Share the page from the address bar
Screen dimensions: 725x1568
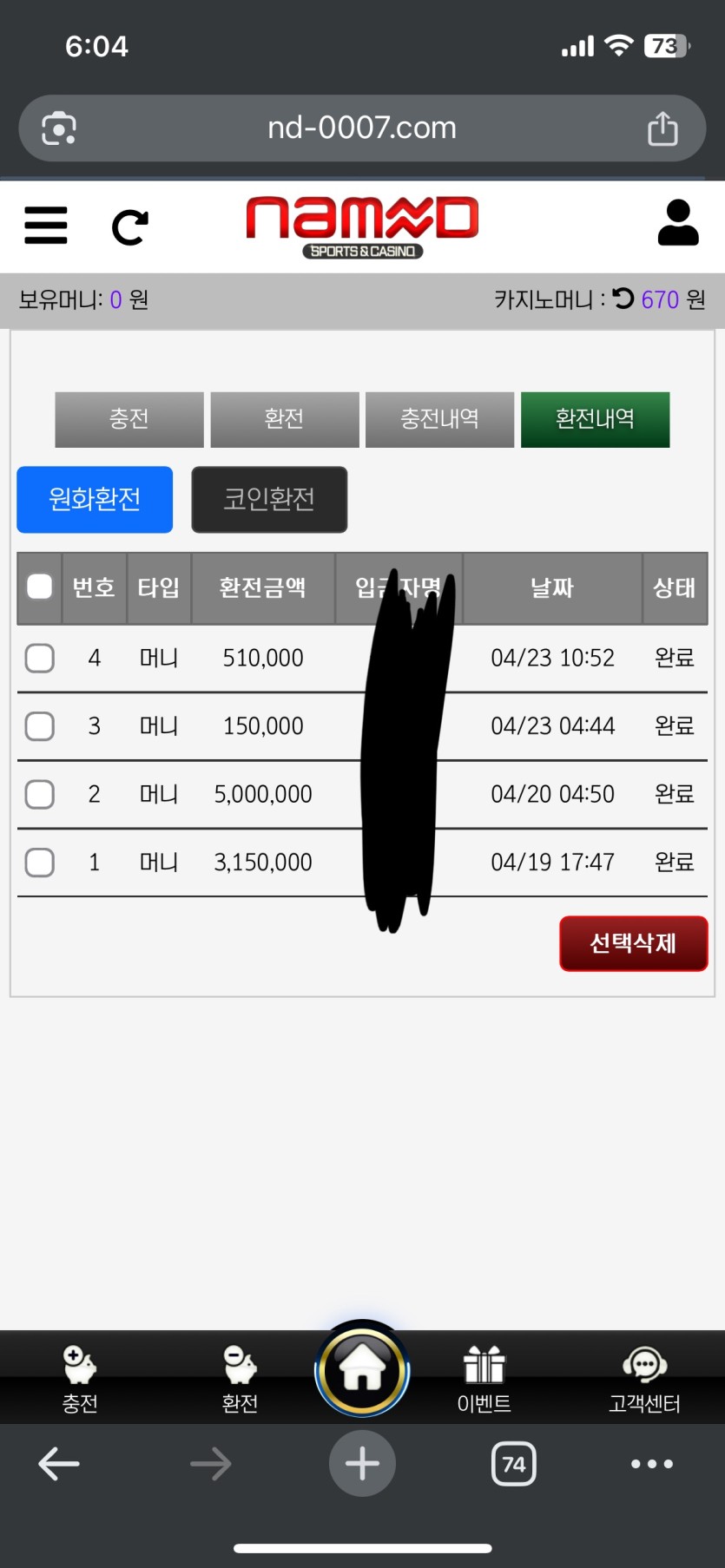click(662, 128)
